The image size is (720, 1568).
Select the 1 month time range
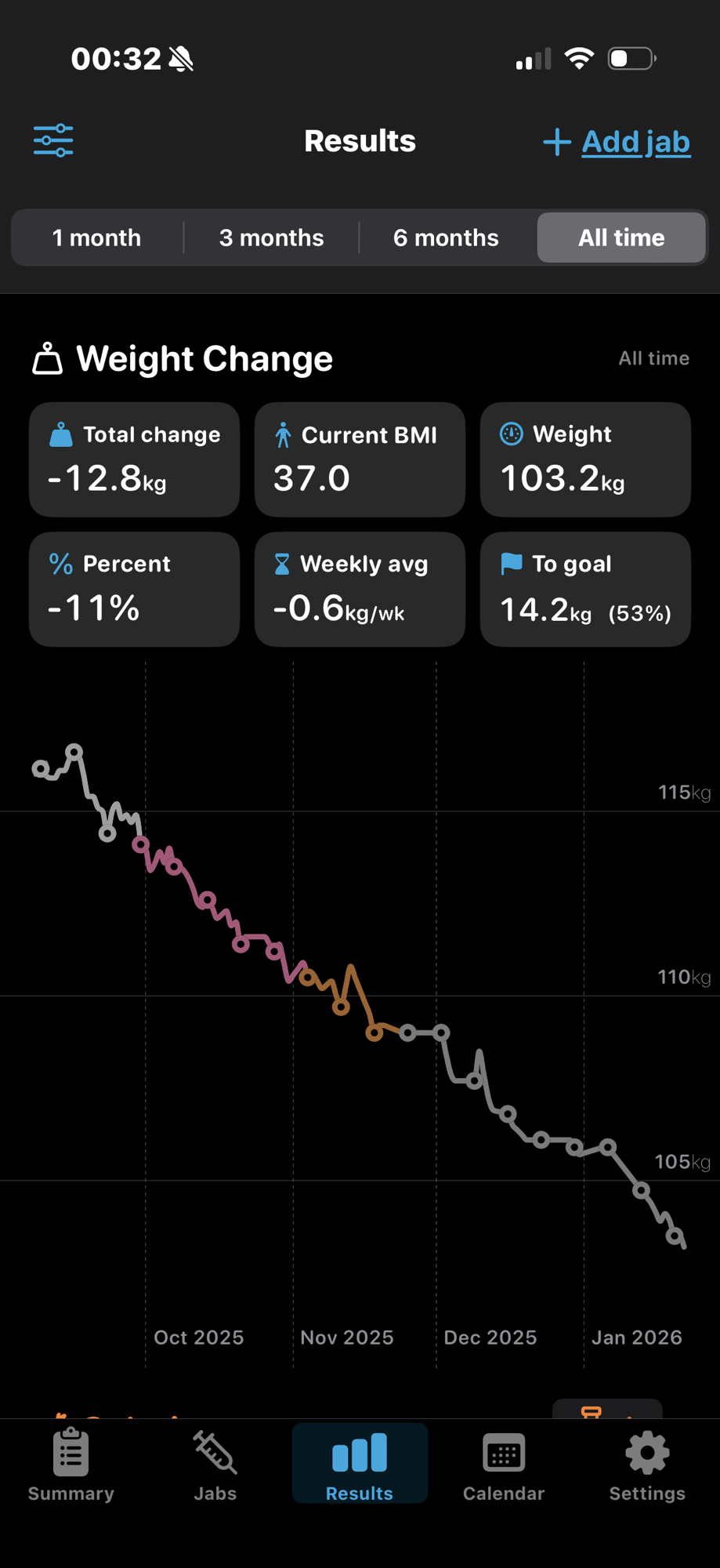(97, 238)
